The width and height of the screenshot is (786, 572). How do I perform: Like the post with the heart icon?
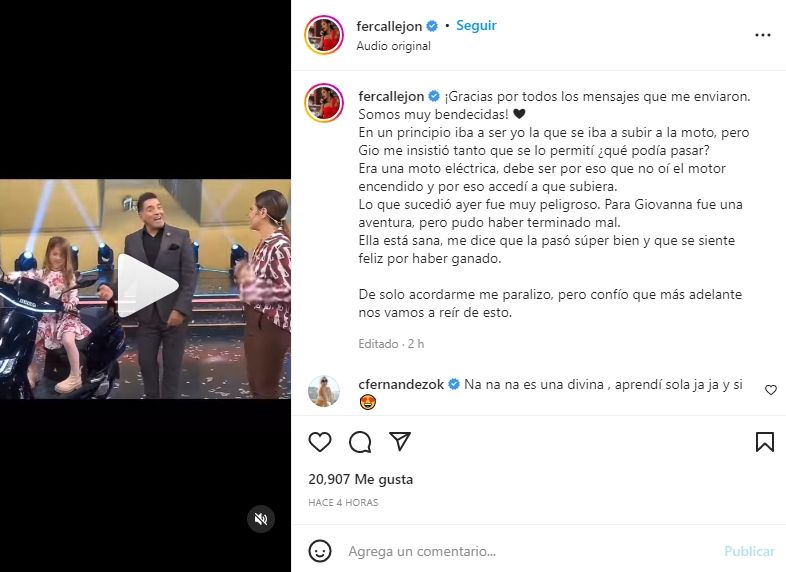click(x=320, y=442)
